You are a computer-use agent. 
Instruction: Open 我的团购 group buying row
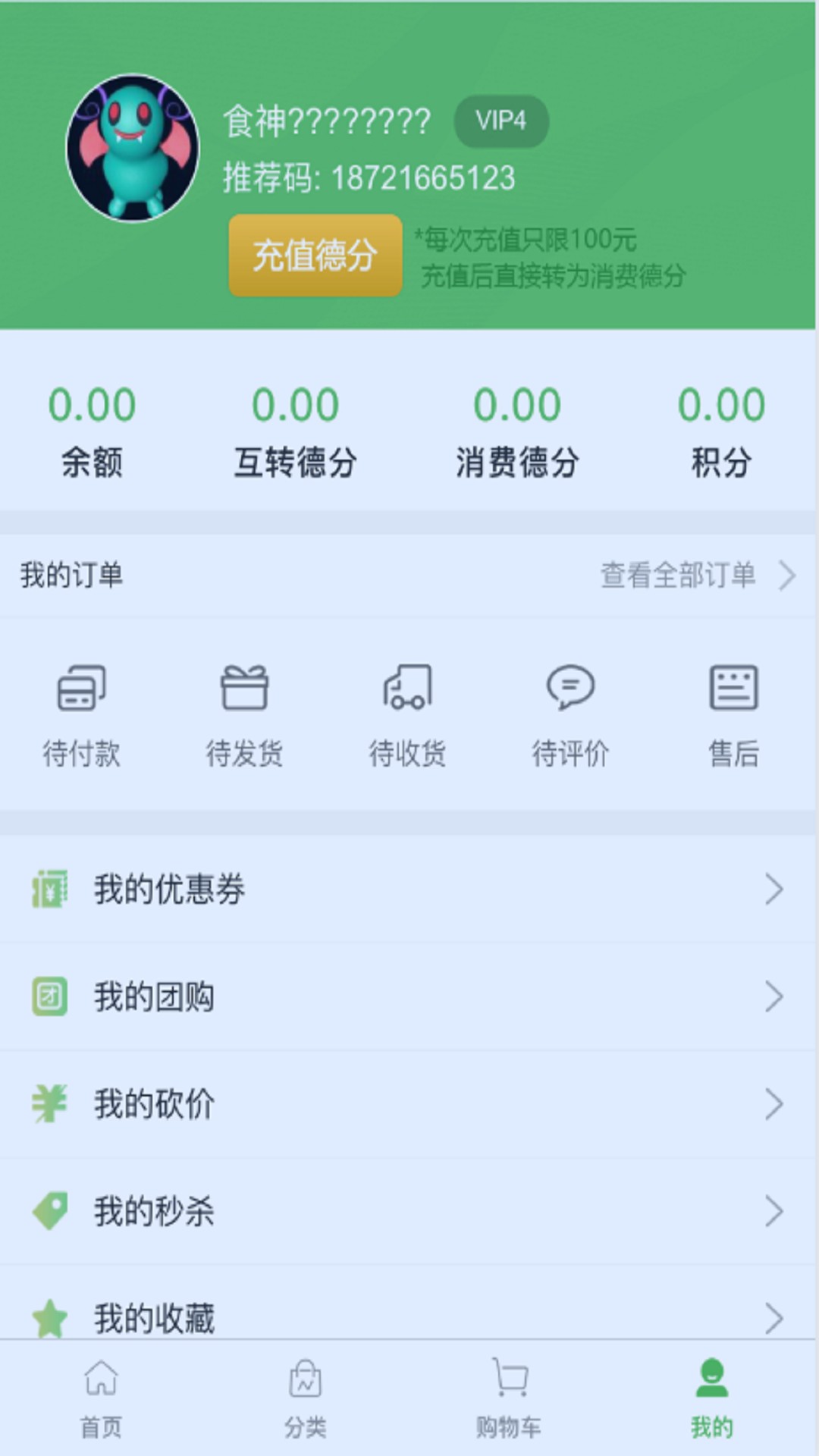pos(408,996)
